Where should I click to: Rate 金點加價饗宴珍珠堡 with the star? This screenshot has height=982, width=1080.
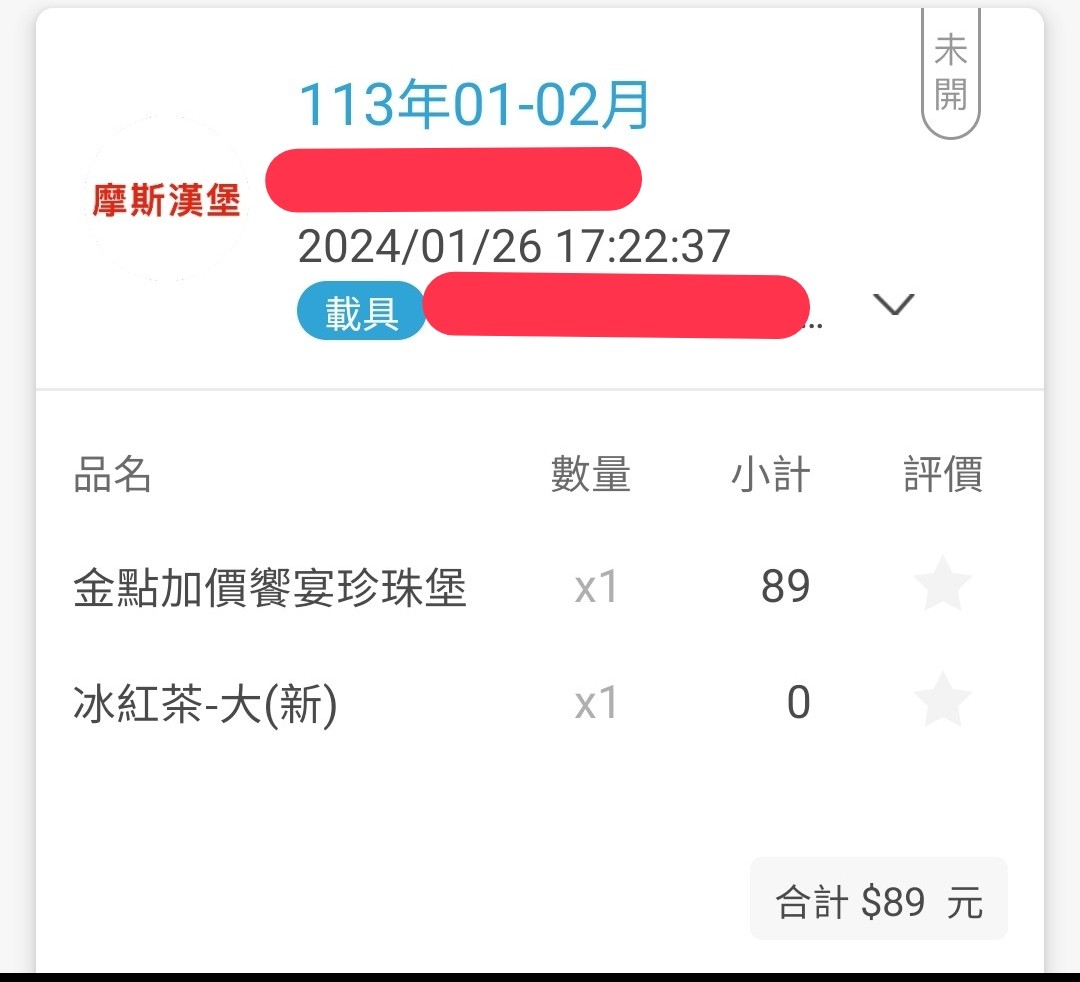pyautogui.click(x=943, y=587)
